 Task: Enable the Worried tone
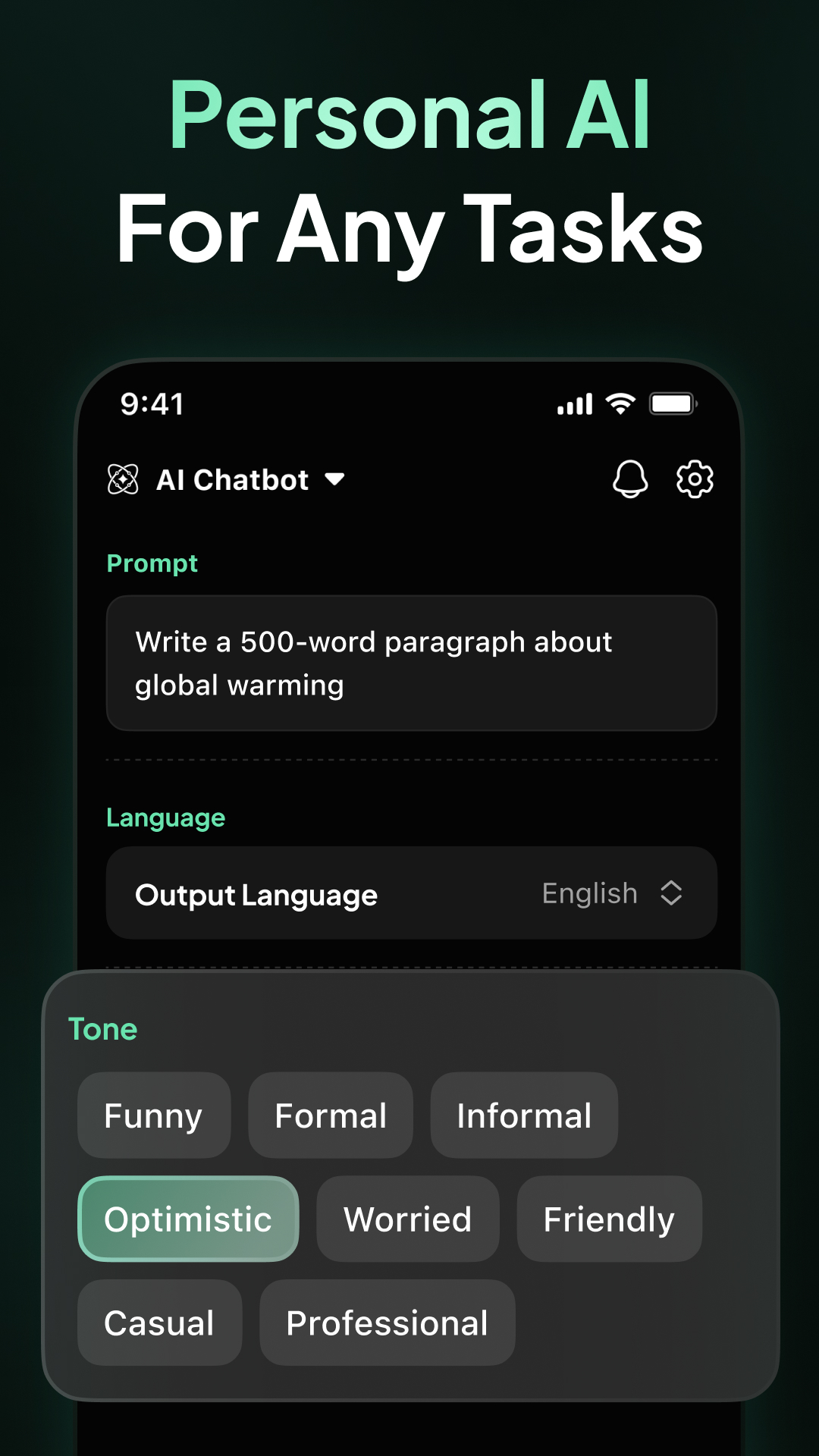tap(407, 1219)
